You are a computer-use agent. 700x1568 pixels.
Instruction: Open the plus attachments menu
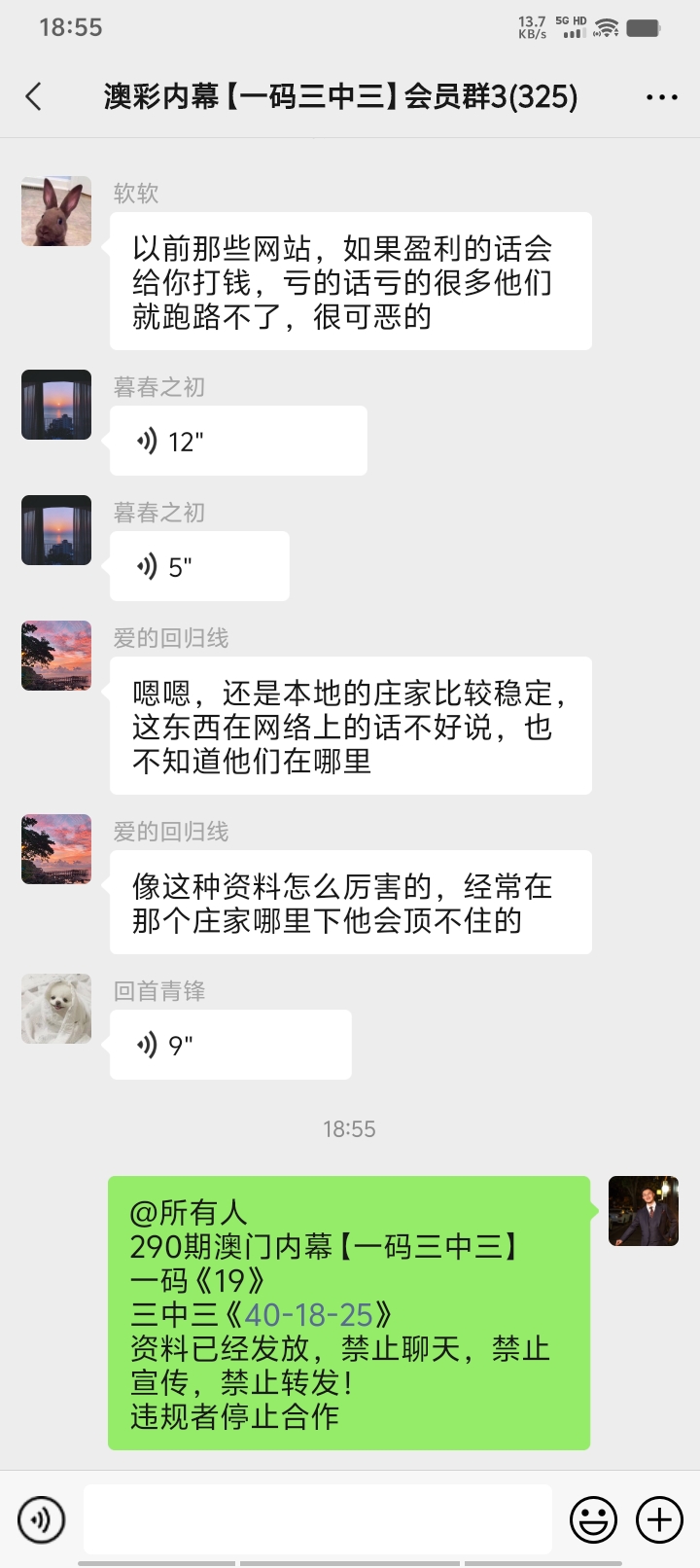[x=659, y=1519]
